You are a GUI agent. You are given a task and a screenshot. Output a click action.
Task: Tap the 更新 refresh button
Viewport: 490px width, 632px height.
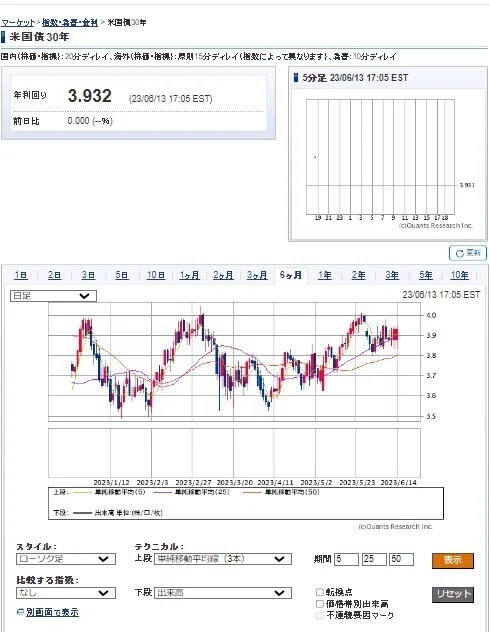pos(468,253)
